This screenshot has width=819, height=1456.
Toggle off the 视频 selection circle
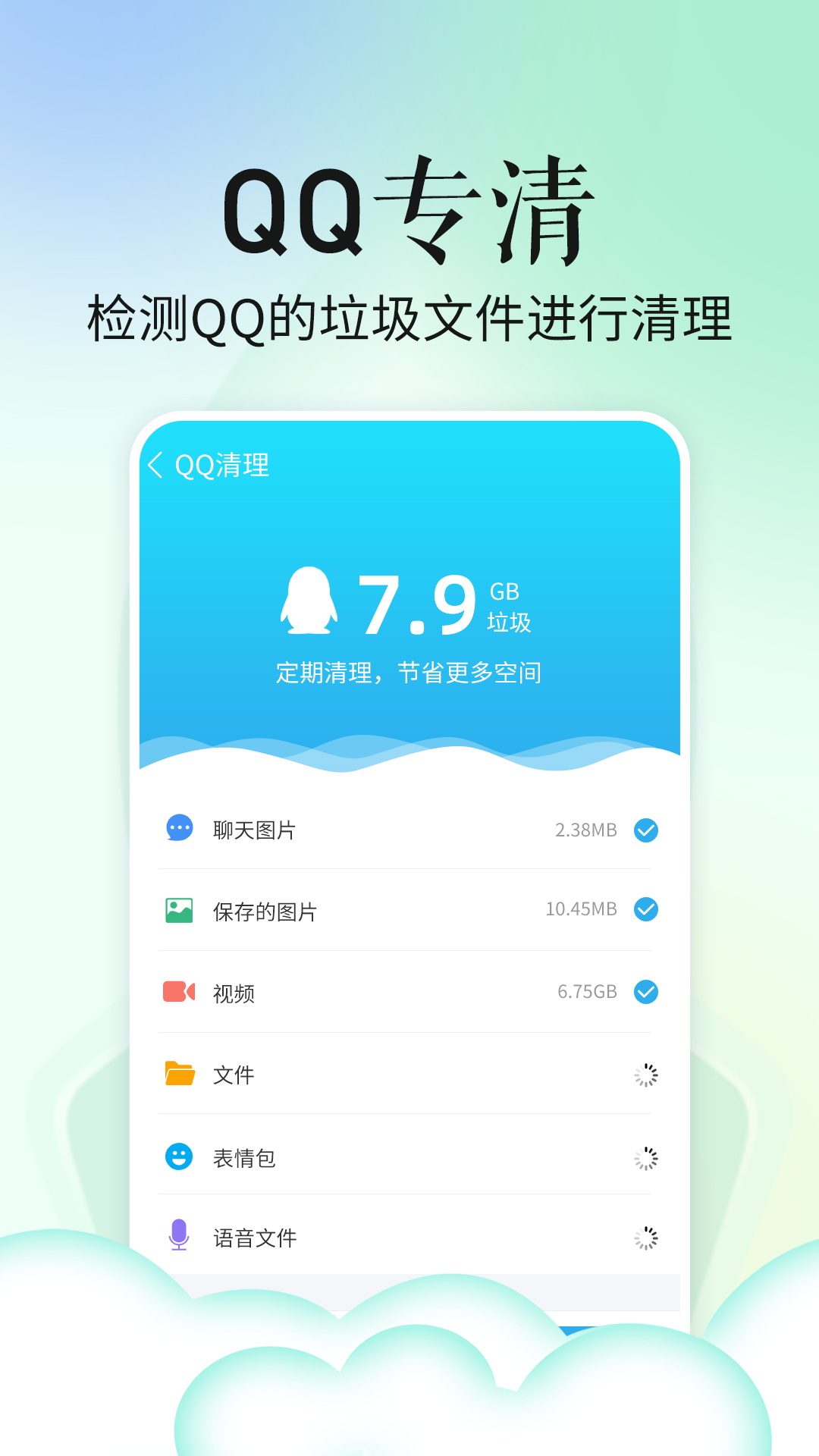coord(645,991)
